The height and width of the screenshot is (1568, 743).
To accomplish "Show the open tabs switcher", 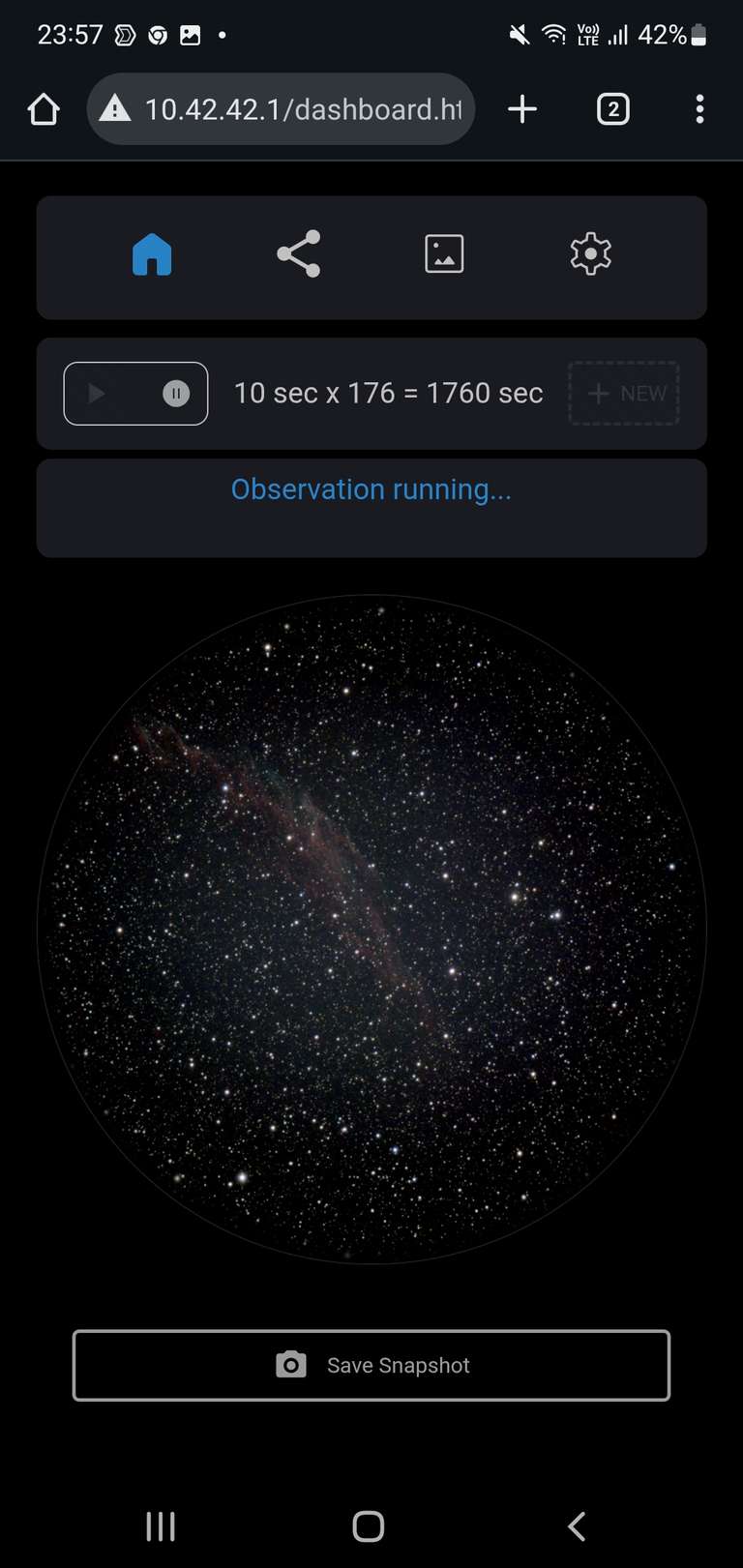I will 612,109.
